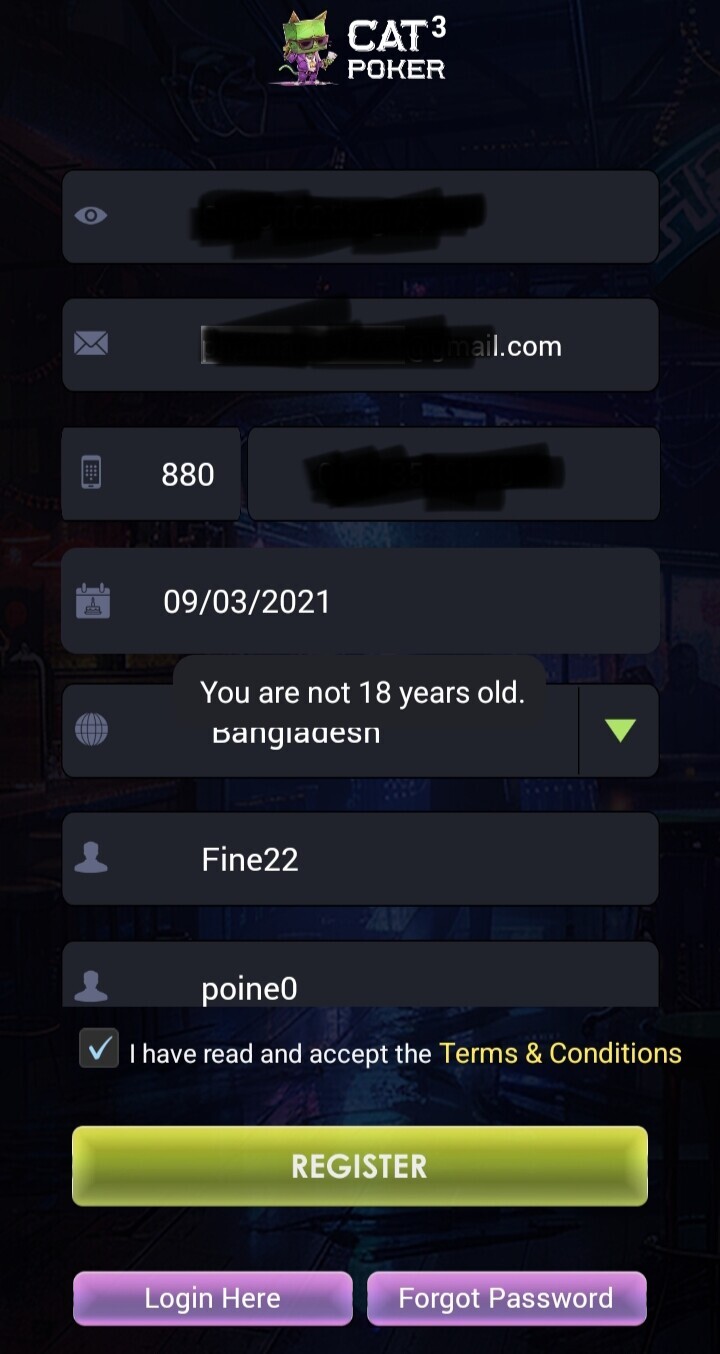This screenshot has width=720, height=1354.
Task: Open Forgot Password
Action: [x=506, y=1298]
